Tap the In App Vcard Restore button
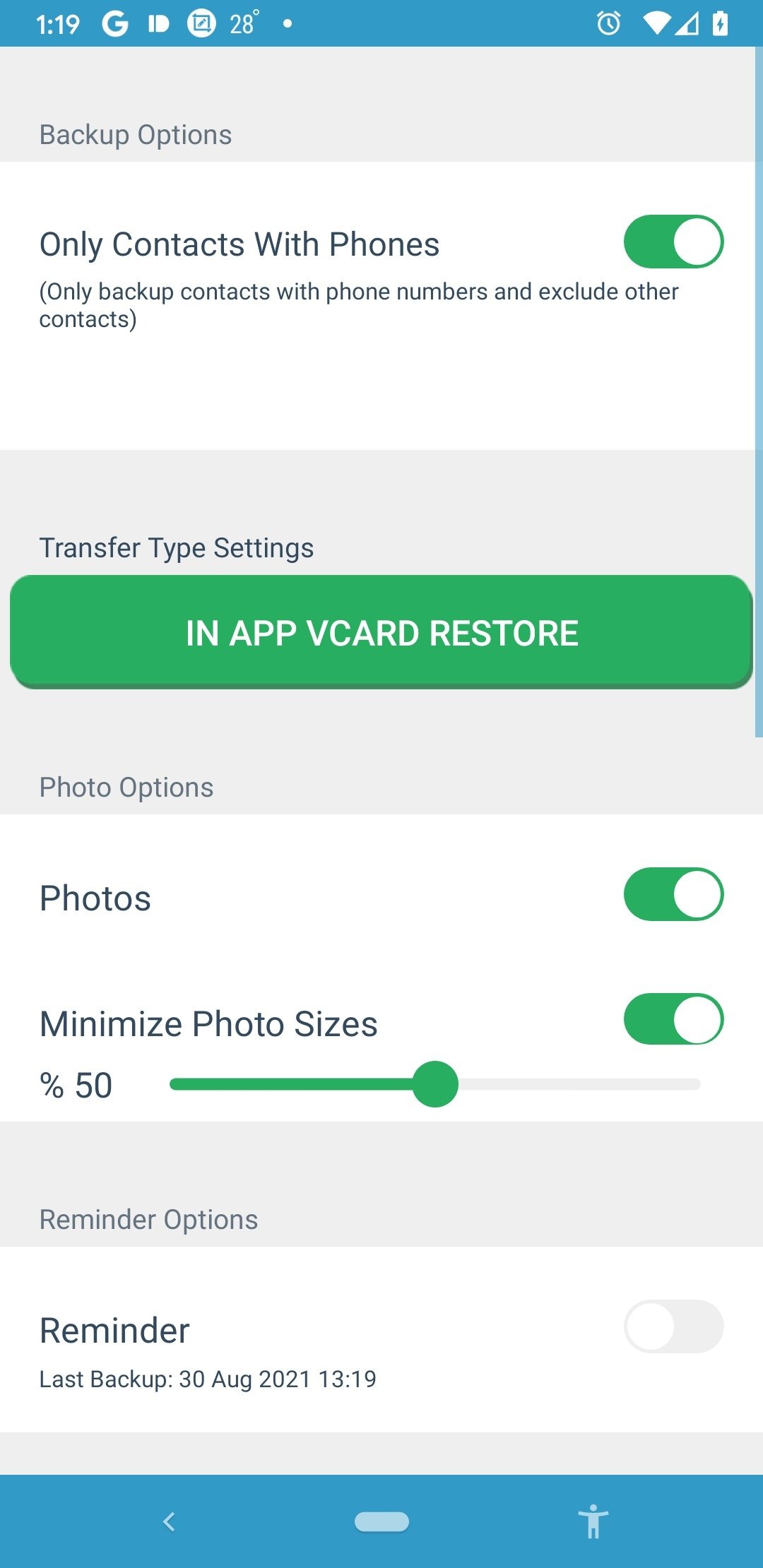Image resolution: width=763 pixels, height=1568 pixels. point(381,632)
